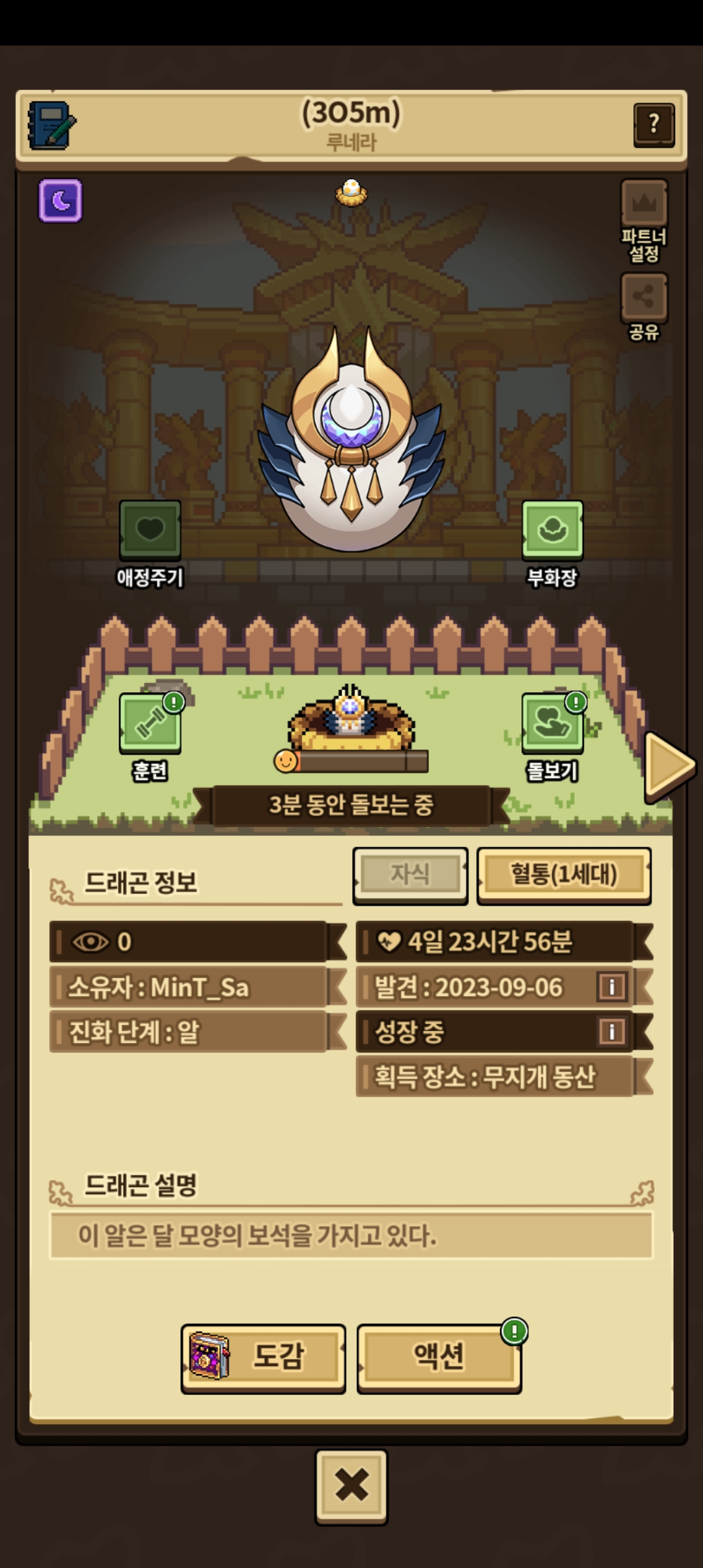Viewport: 703px width, 1568px height.
Task: Tap the purple moon icon
Action: pyautogui.click(x=61, y=201)
